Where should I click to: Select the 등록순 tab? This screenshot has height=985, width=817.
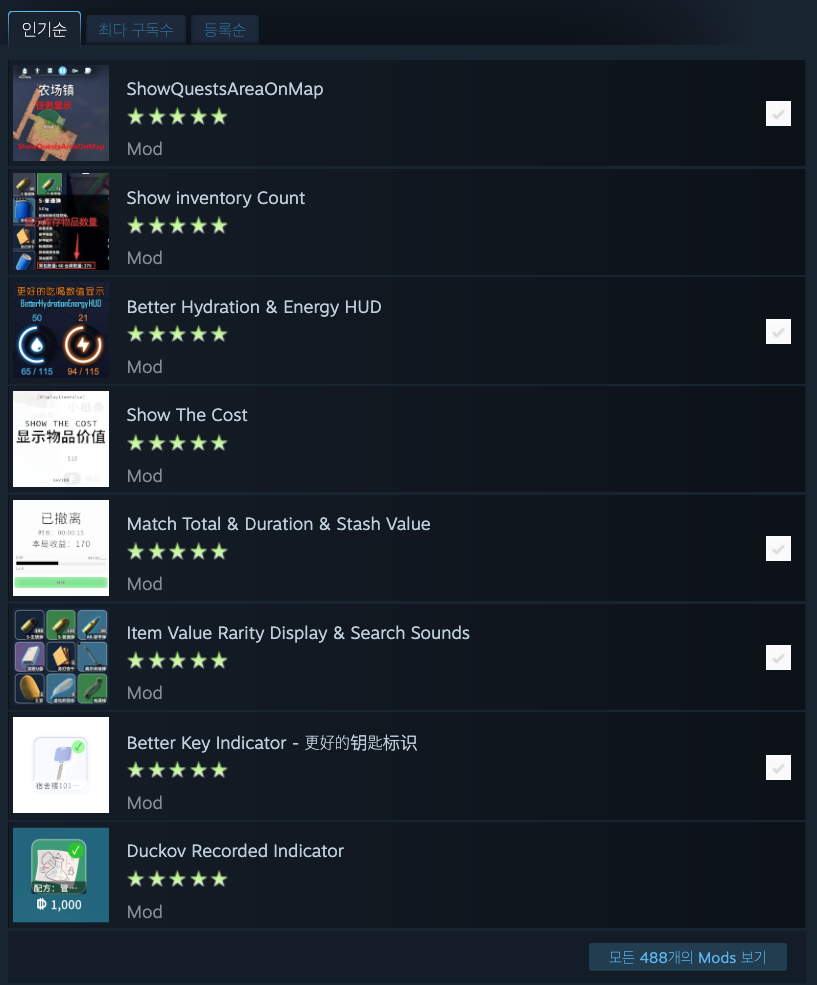(224, 30)
